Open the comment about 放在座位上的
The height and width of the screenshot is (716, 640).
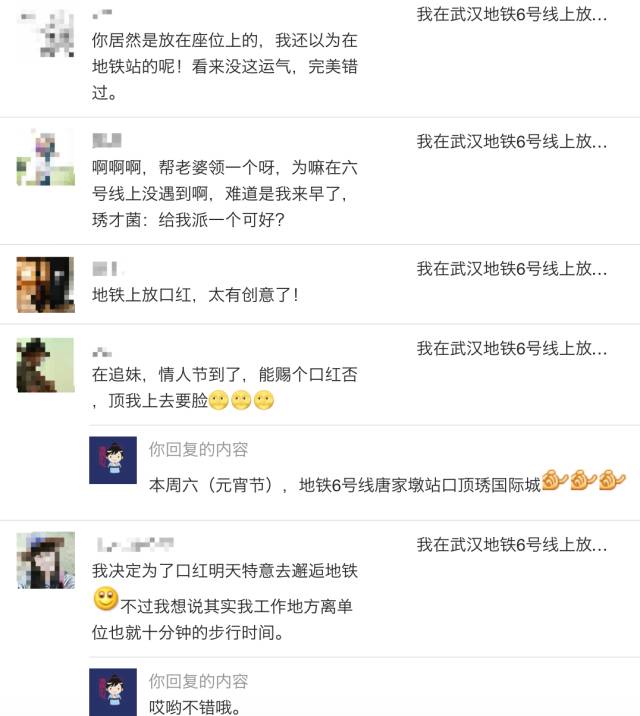click(224, 68)
